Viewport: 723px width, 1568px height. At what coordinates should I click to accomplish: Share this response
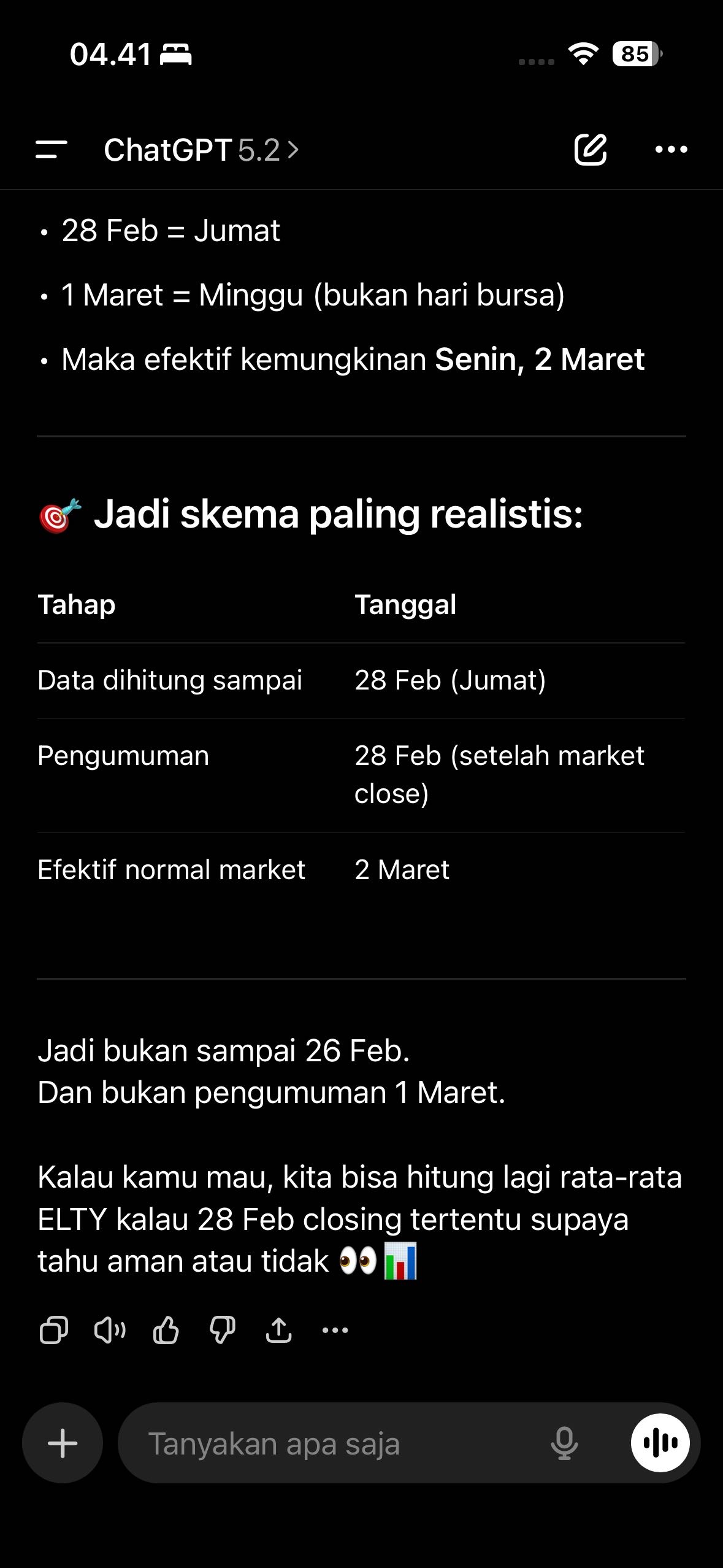(x=279, y=1330)
